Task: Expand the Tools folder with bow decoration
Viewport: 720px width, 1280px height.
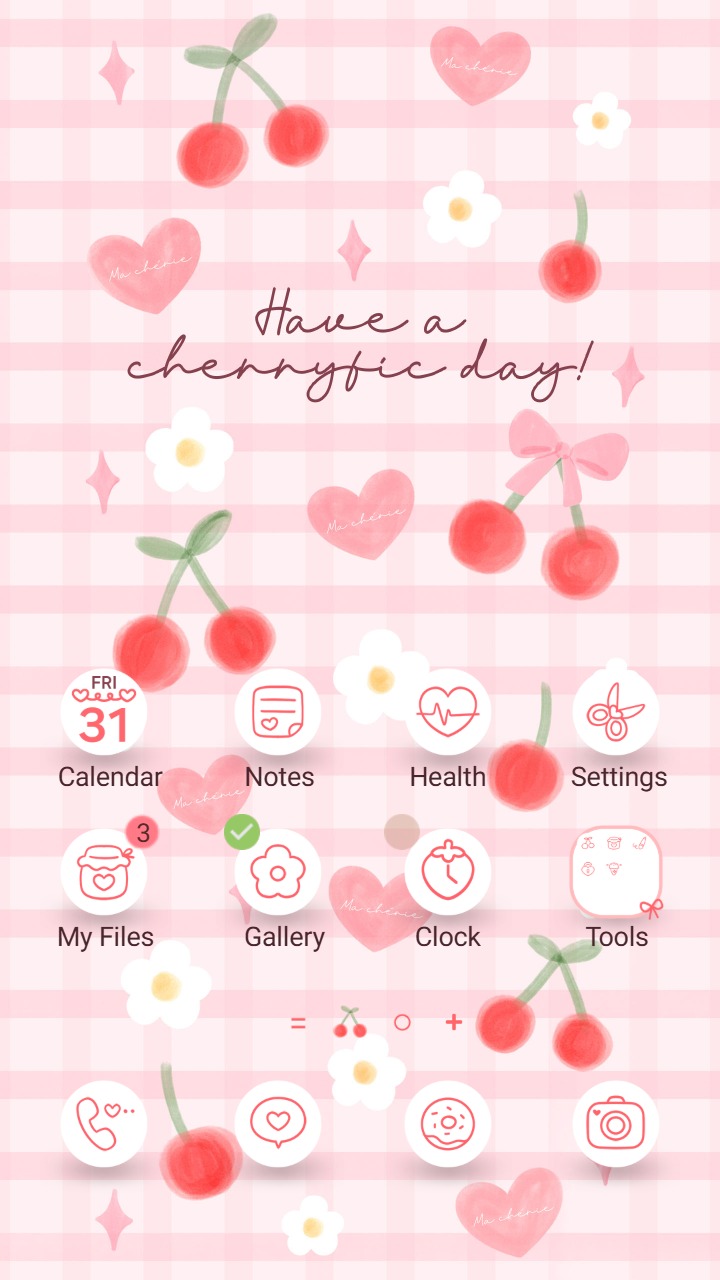Action: click(x=618, y=872)
